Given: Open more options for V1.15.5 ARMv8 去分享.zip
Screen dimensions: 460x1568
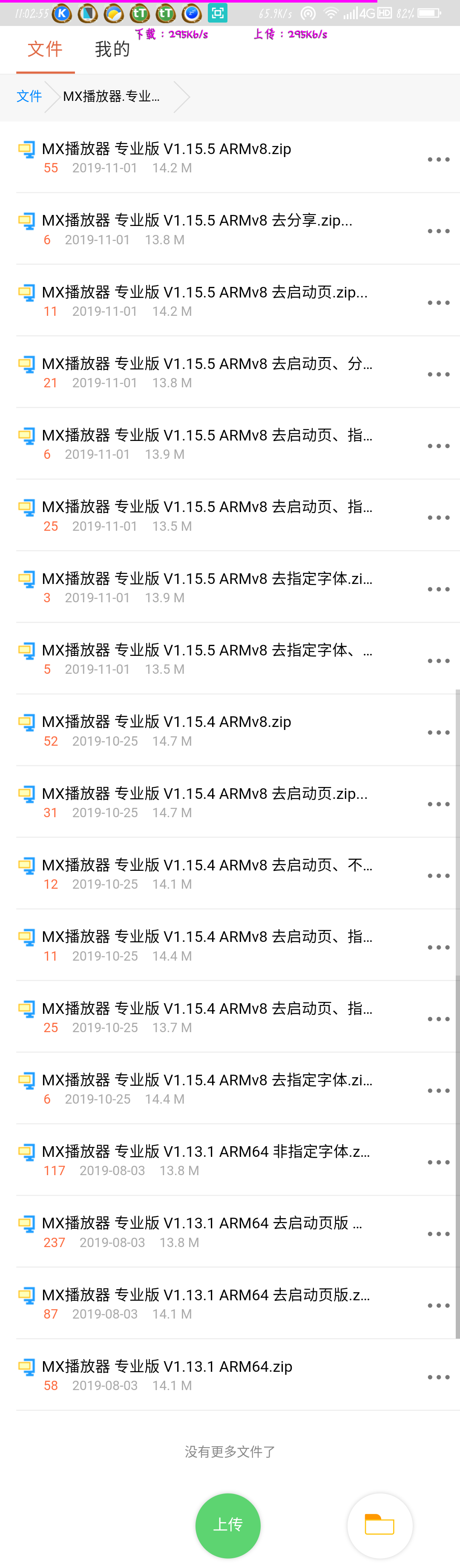Looking at the screenshot, I should tap(438, 231).
